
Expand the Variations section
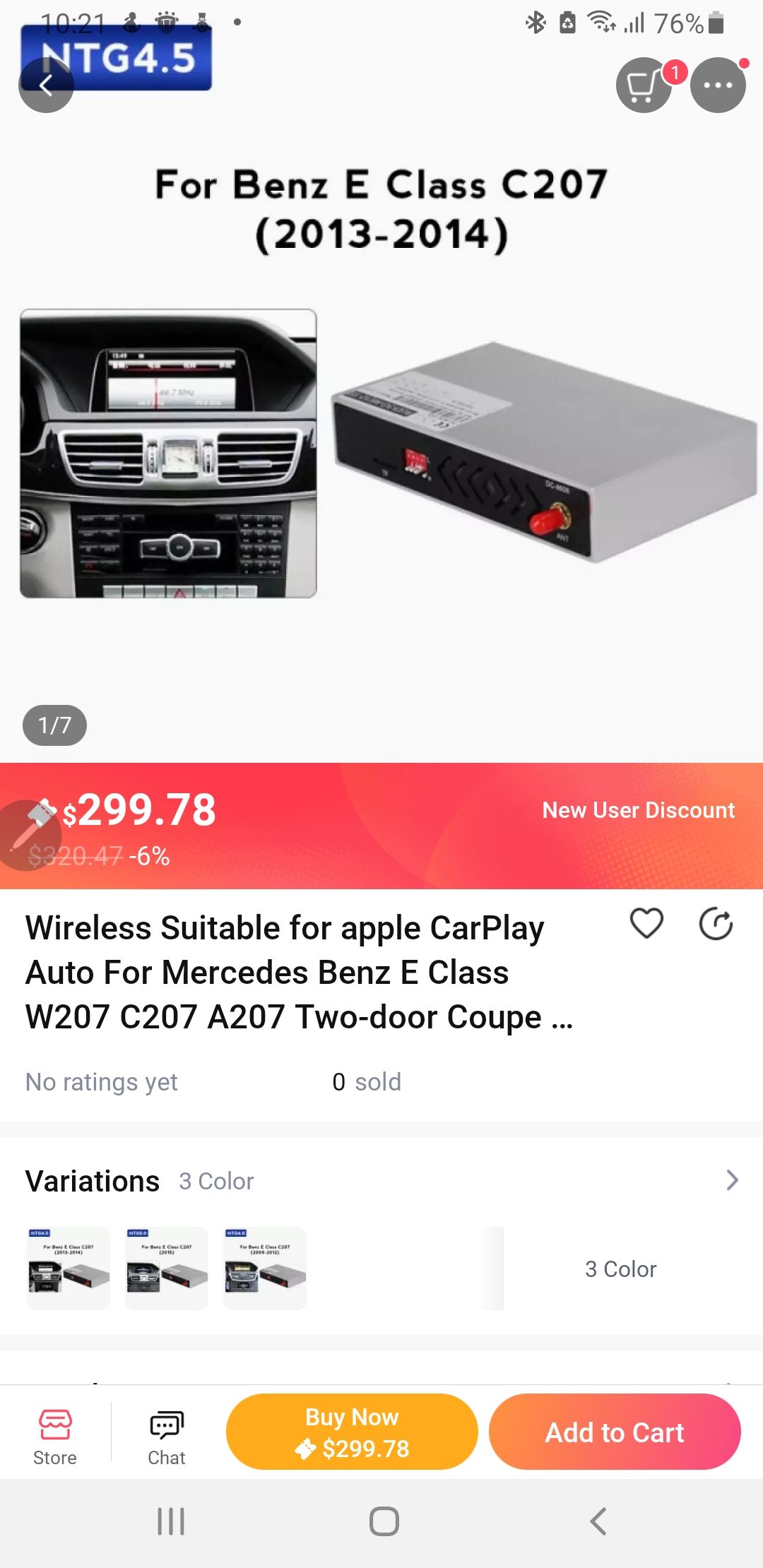click(x=732, y=1180)
